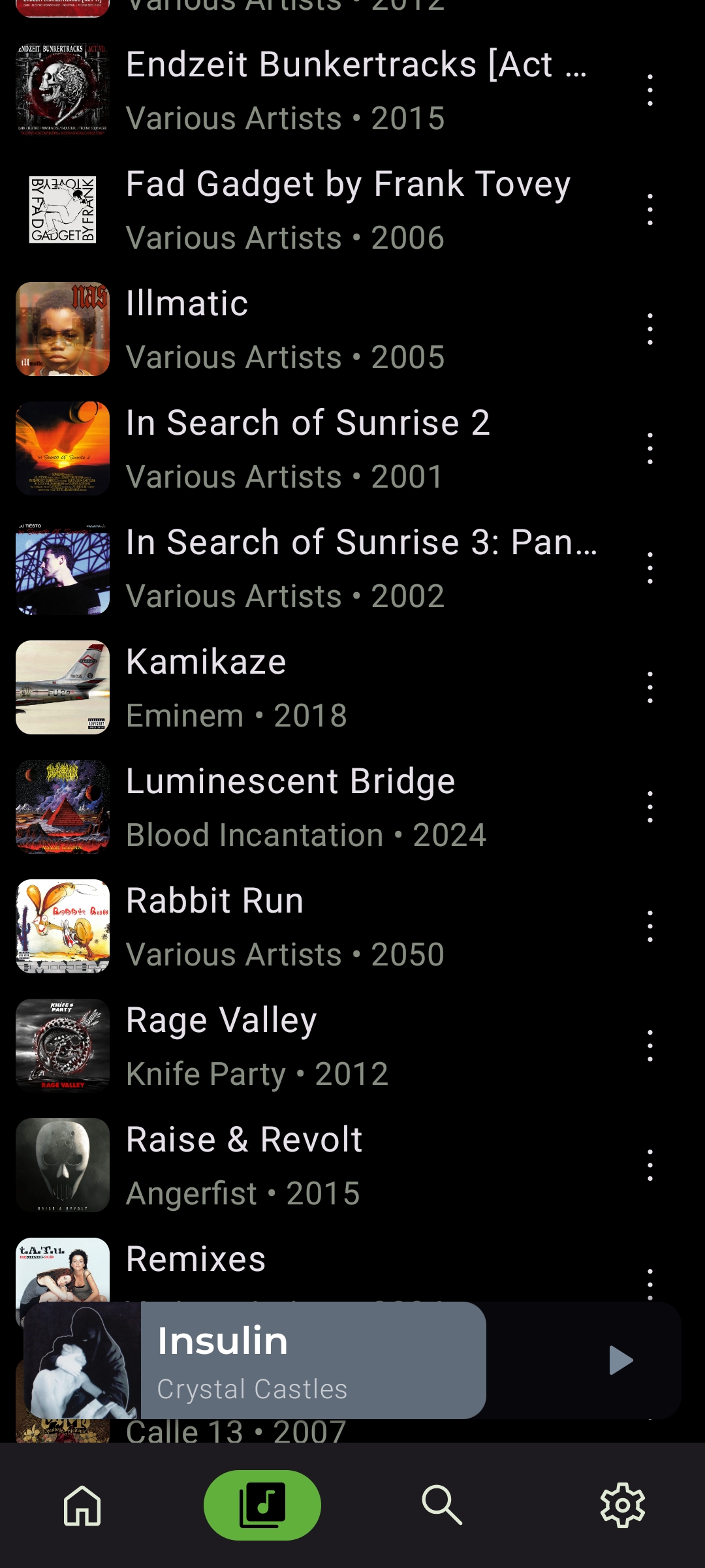This screenshot has width=705, height=1568.
Task: Open options for In Search of Sunrise 3
Action: pos(650,568)
